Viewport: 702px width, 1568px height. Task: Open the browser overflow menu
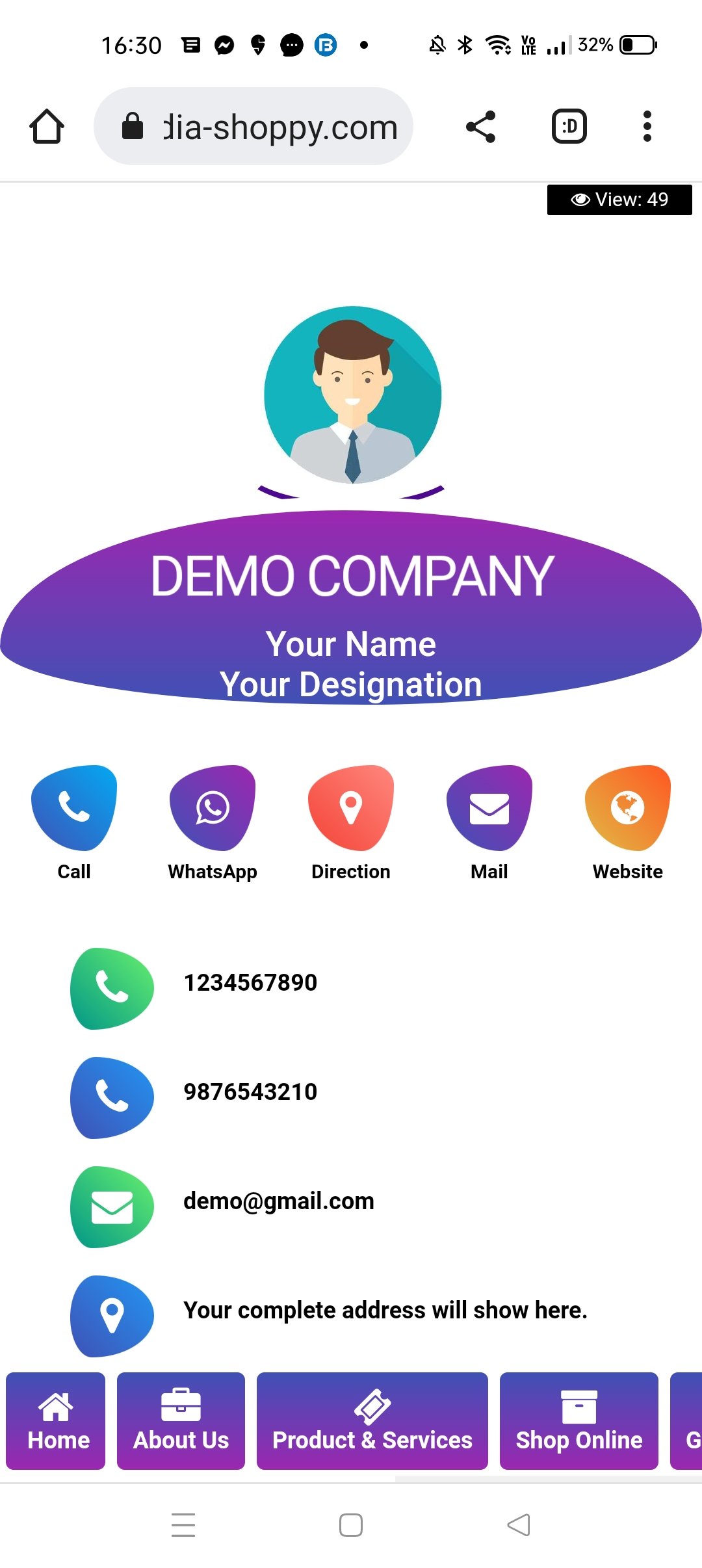pyautogui.click(x=647, y=126)
